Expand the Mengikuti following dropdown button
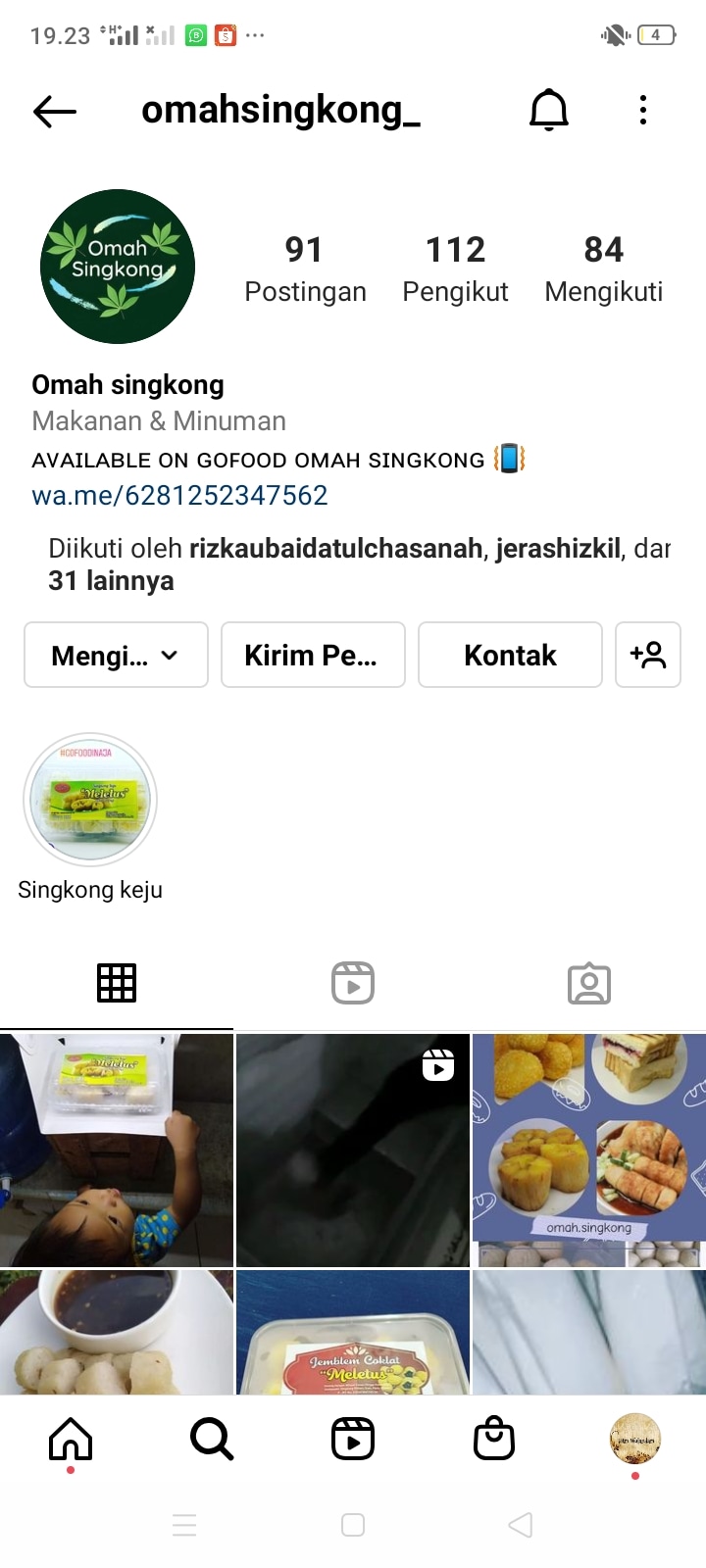This screenshot has height=1568, width=706. [116, 655]
